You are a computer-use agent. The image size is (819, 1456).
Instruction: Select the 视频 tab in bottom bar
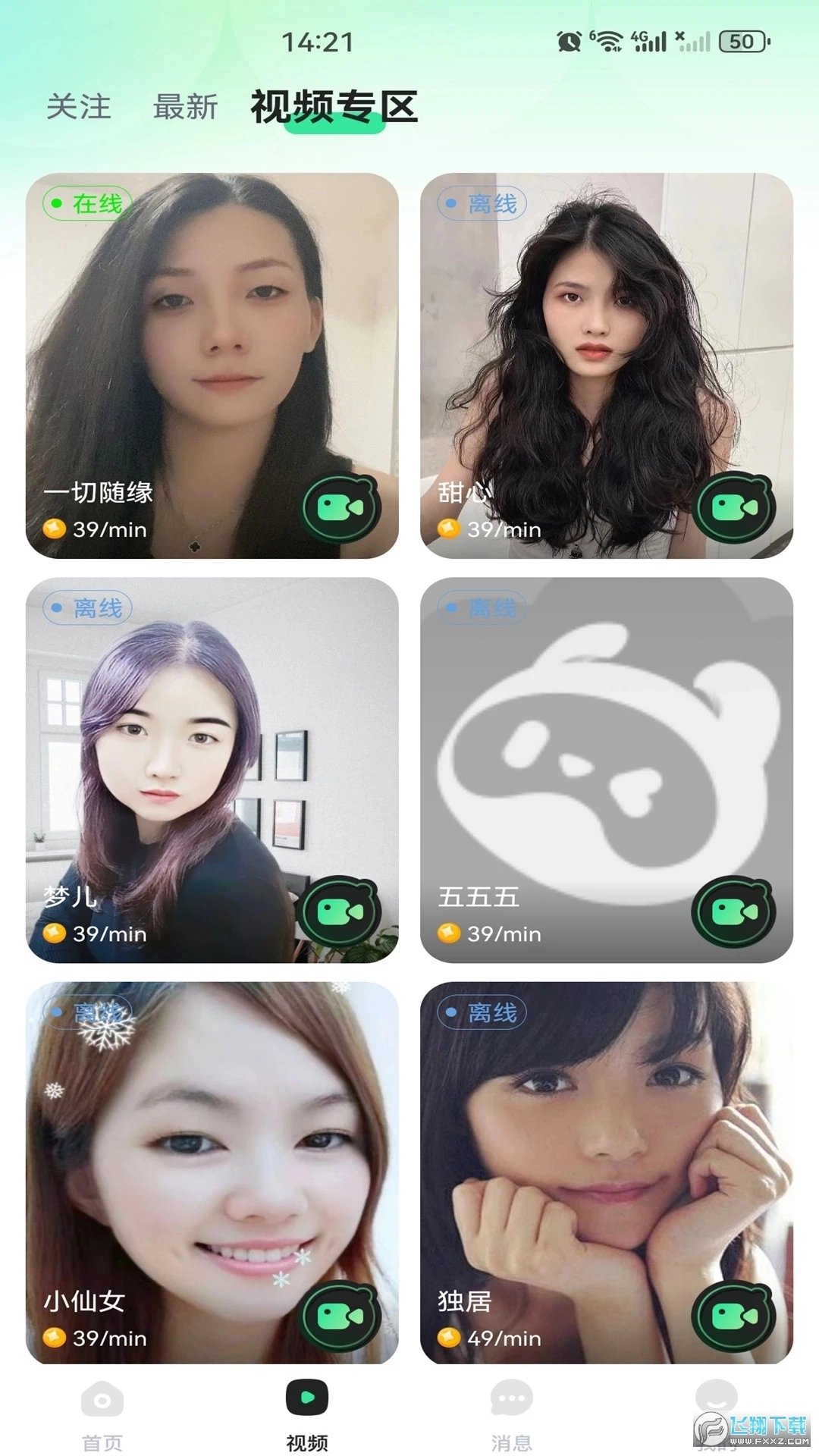(x=307, y=1408)
